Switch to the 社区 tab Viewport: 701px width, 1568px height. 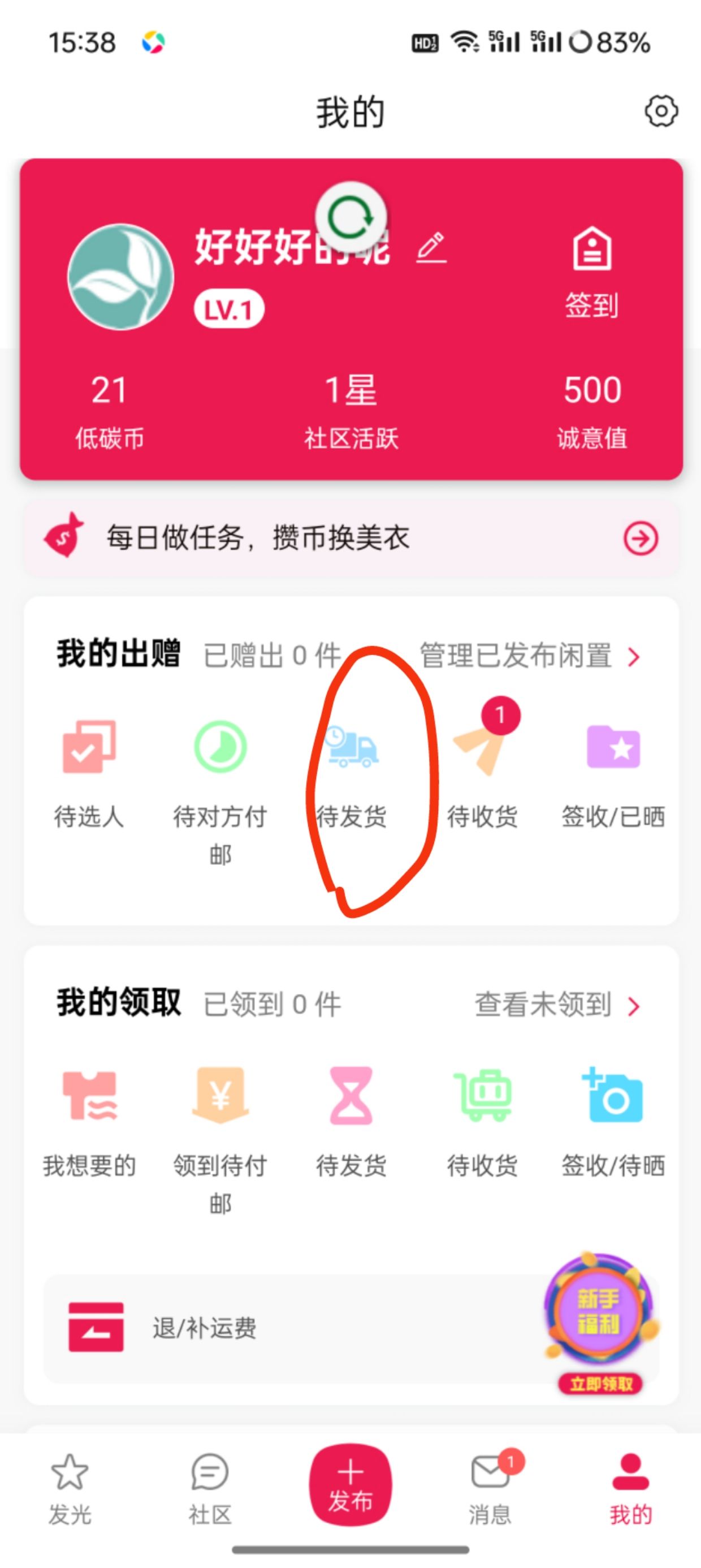point(210,1489)
